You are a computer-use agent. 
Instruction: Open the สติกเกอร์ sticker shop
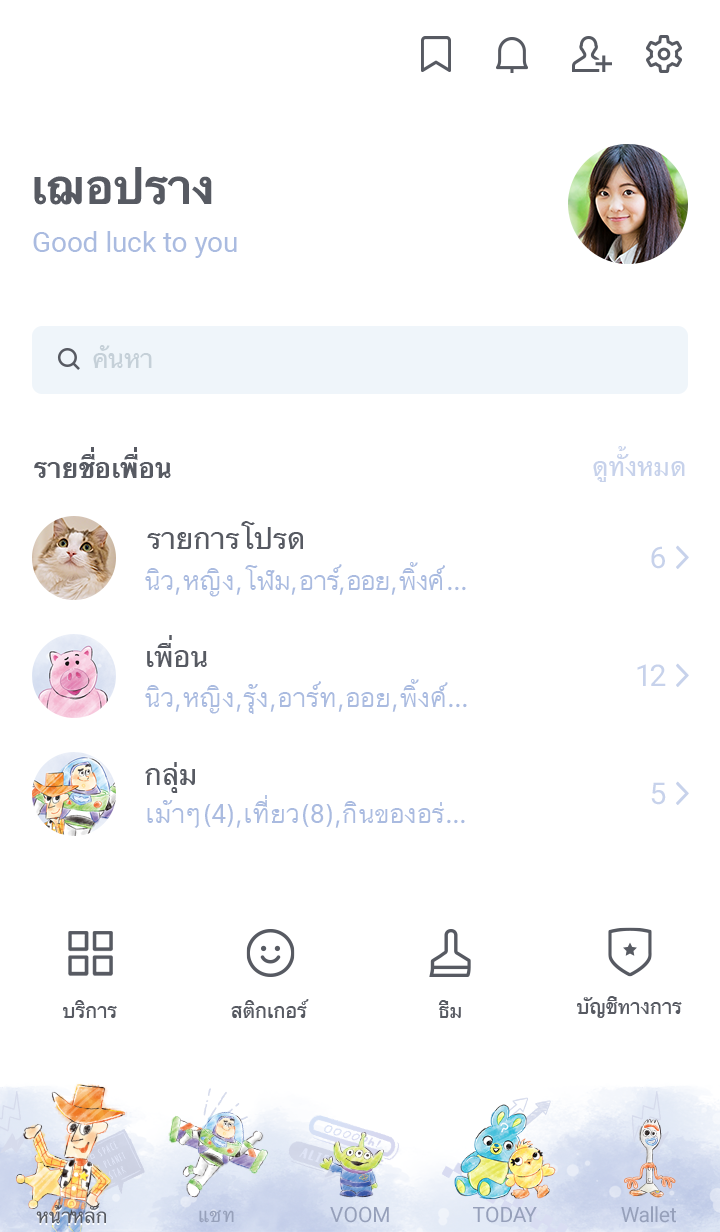270,973
